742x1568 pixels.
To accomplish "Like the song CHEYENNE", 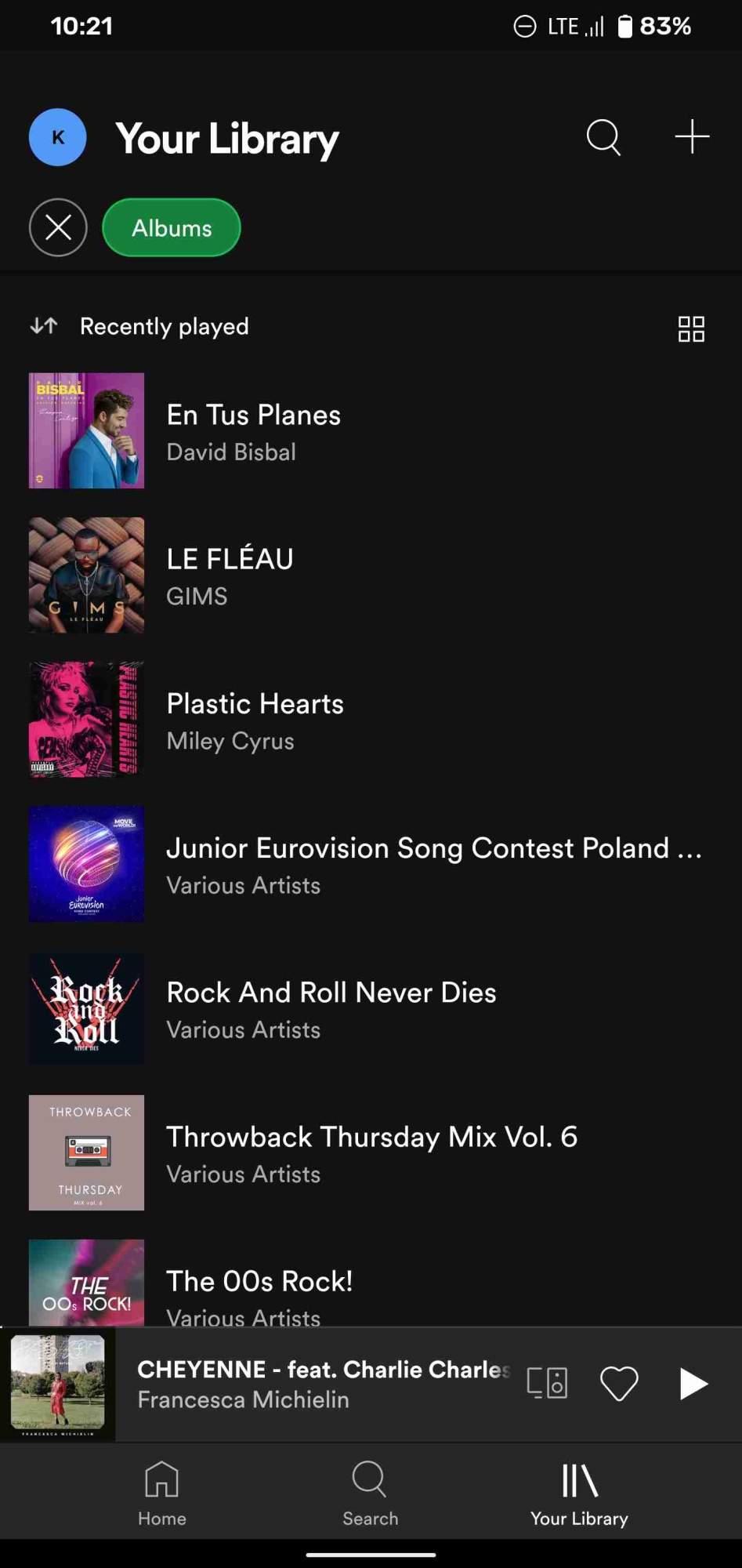I will [619, 1383].
